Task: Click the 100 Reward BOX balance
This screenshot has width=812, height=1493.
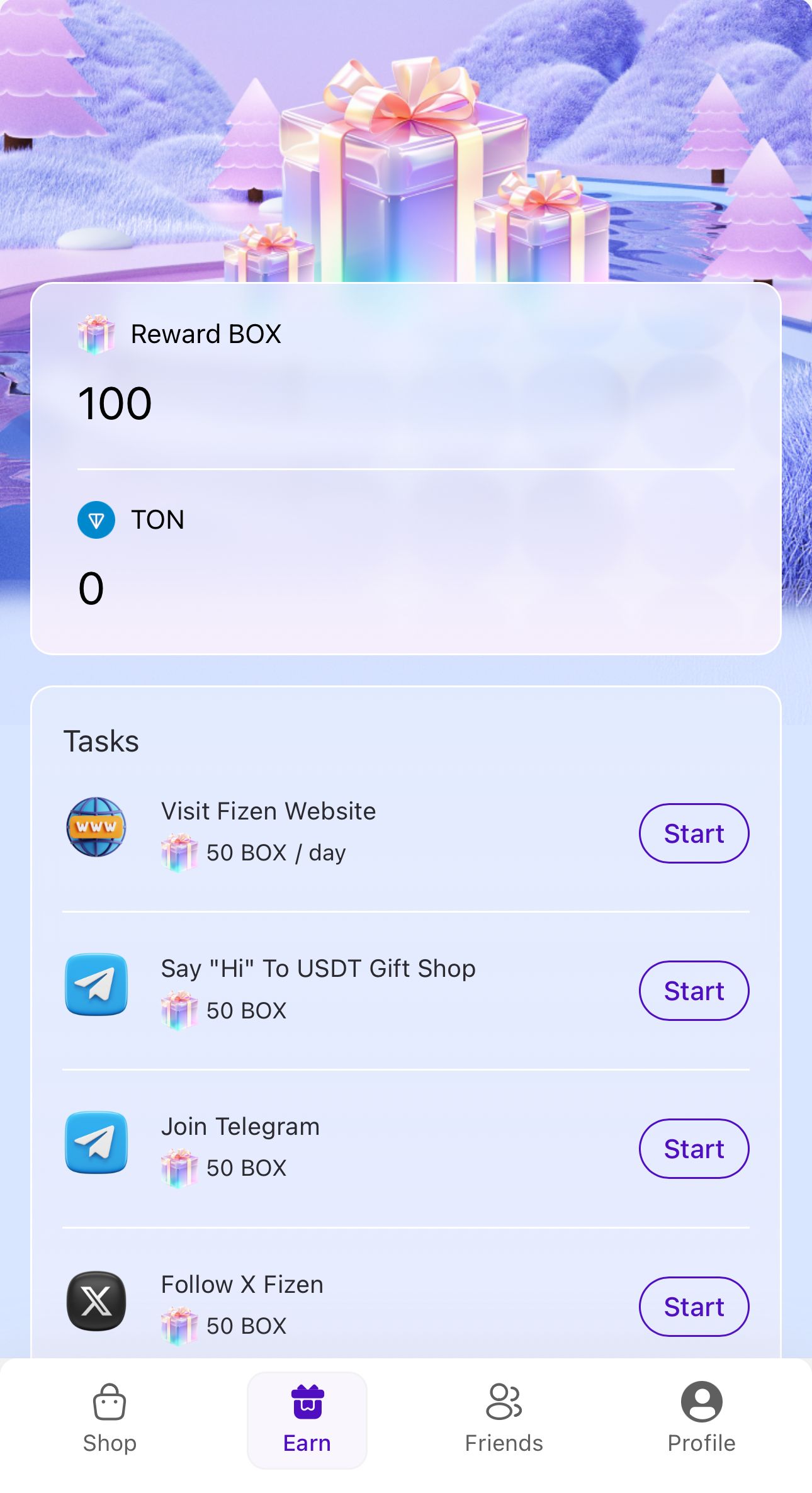Action: click(x=115, y=403)
